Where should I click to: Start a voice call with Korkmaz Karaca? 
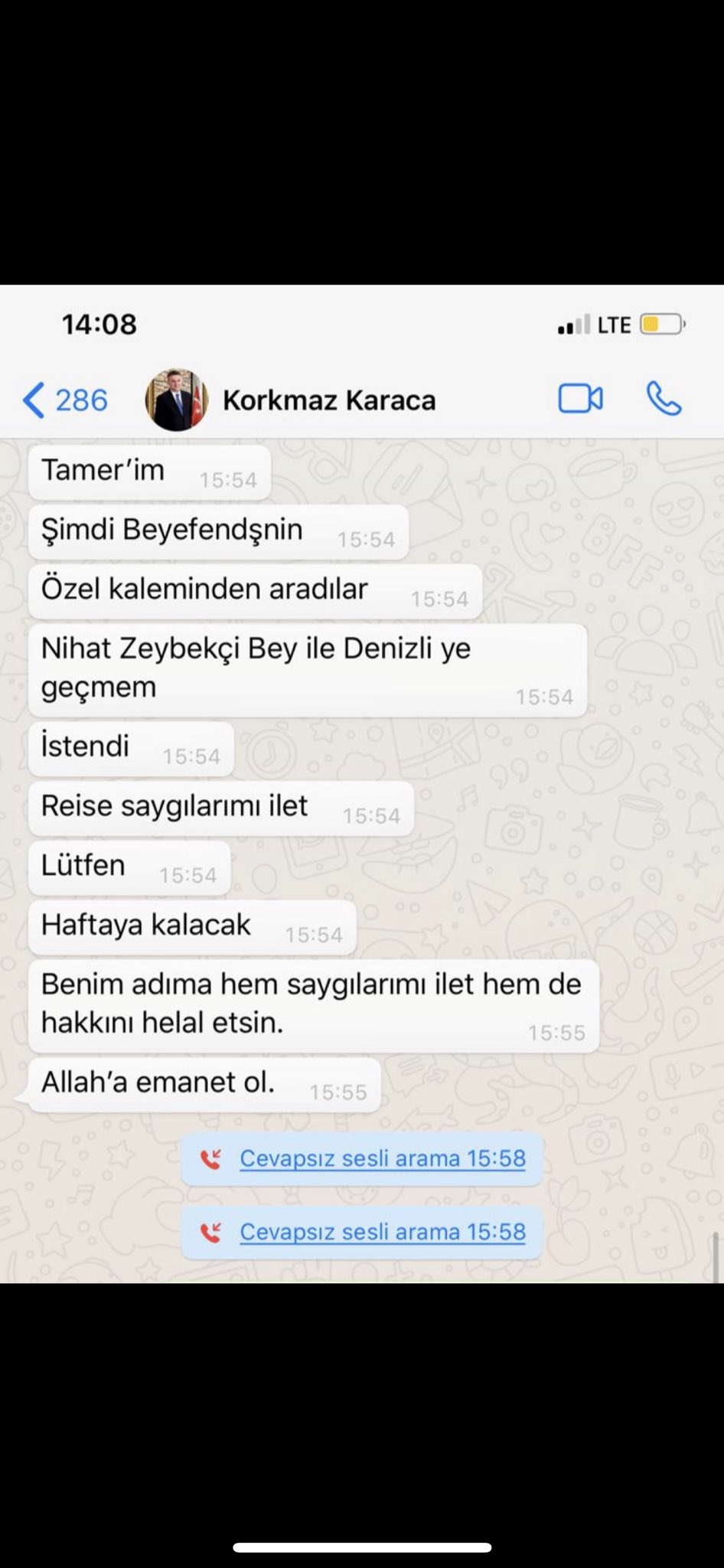tap(663, 399)
